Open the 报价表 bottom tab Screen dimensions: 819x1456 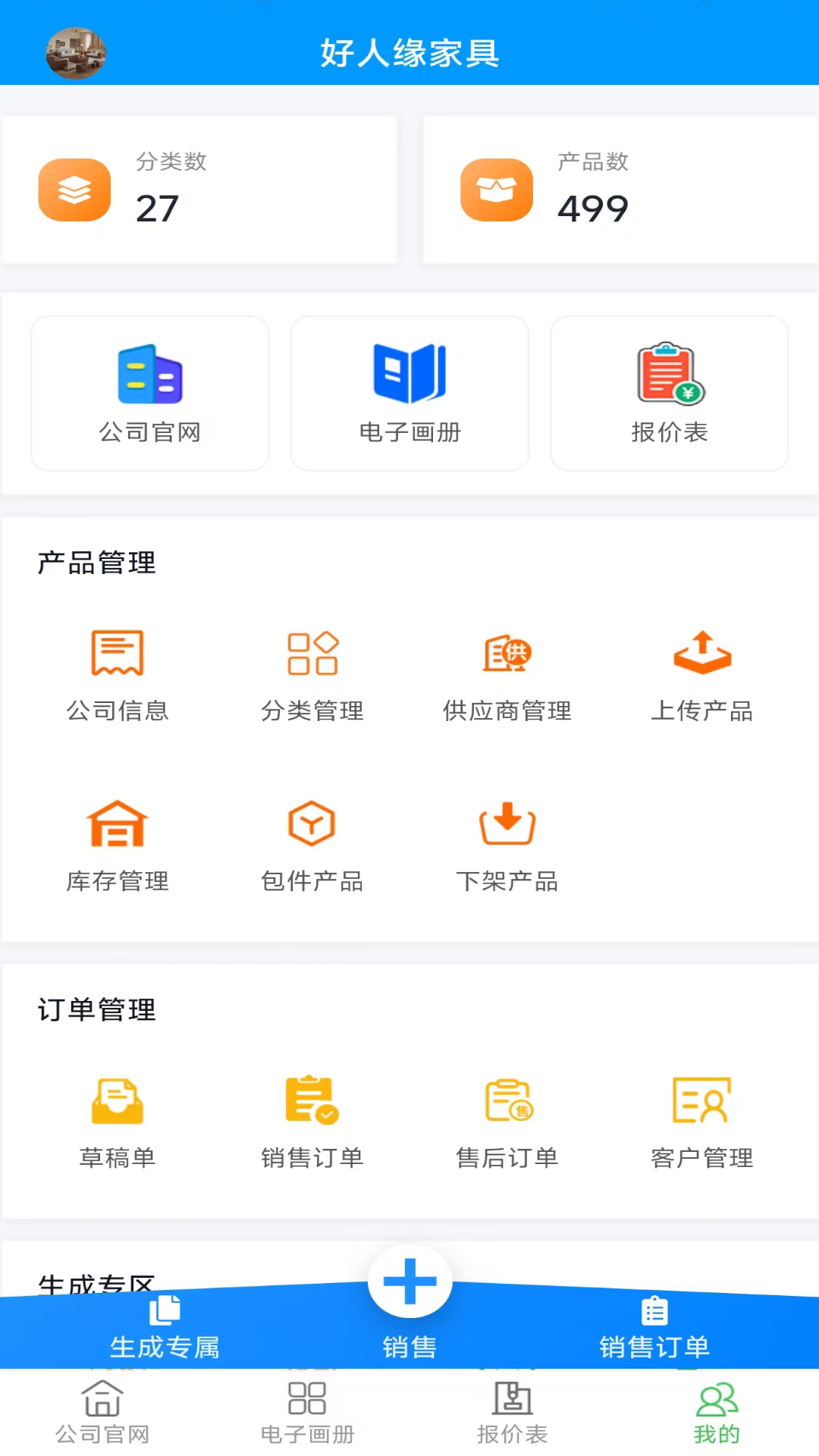(x=512, y=1412)
